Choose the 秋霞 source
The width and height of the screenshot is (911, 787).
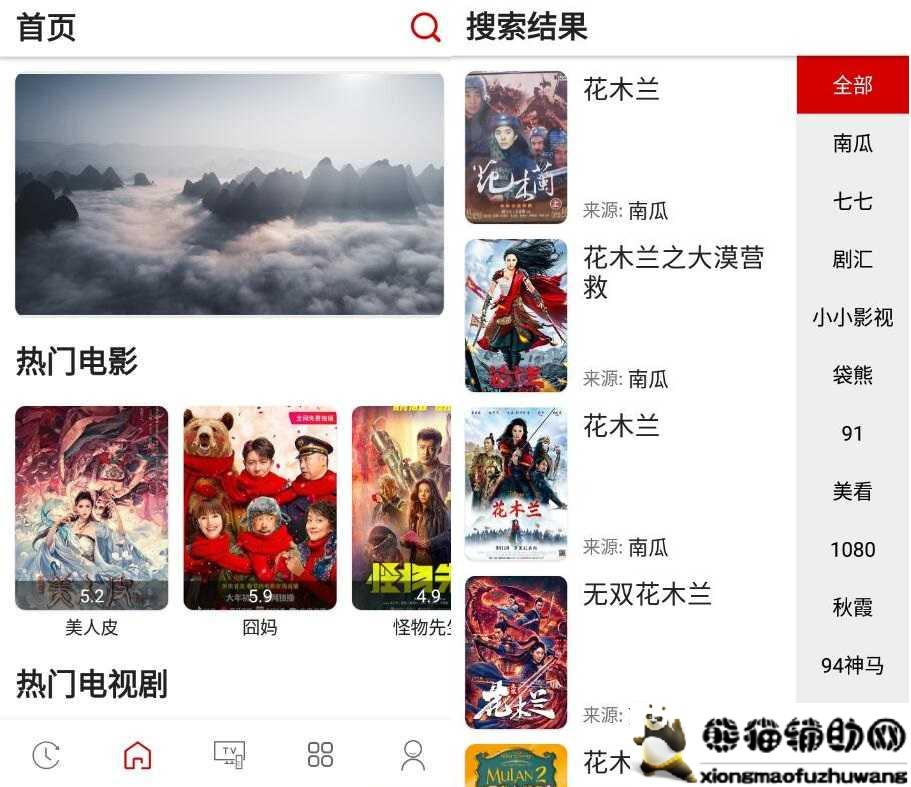[x=853, y=608]
